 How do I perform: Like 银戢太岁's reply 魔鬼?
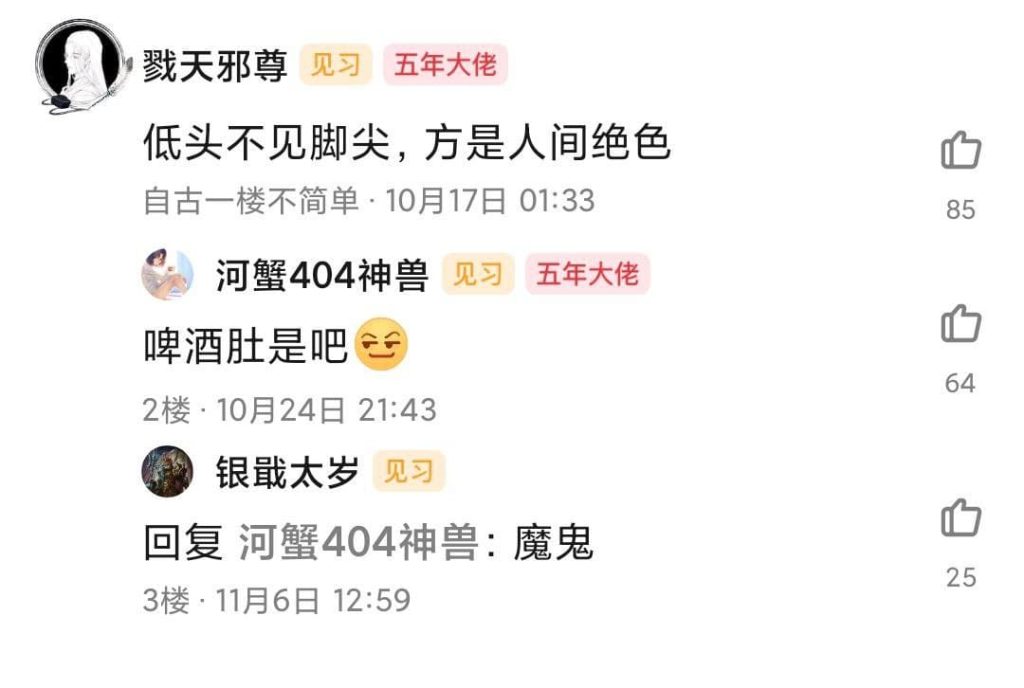[960, 518]
